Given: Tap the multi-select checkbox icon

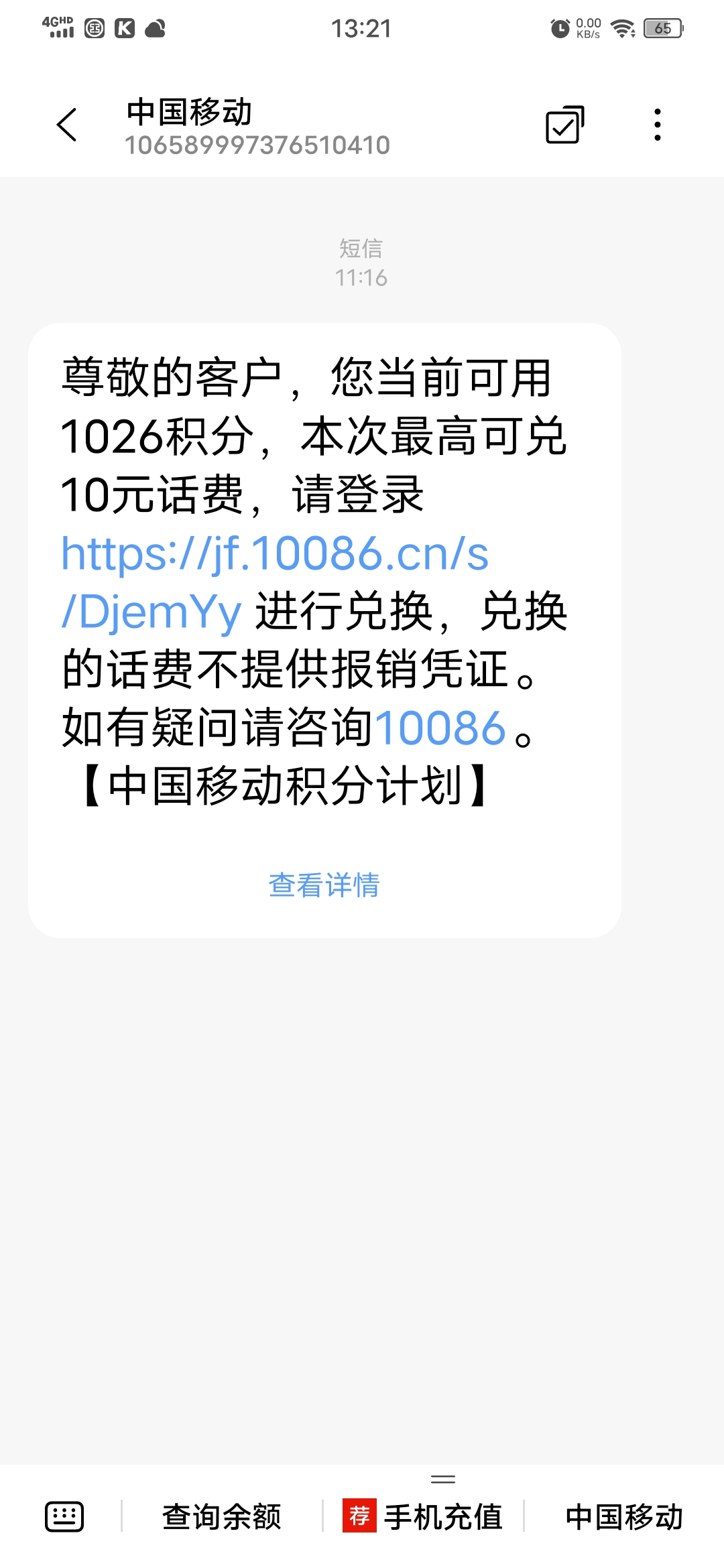Looking at the screenshot, I should pos(564,125).
